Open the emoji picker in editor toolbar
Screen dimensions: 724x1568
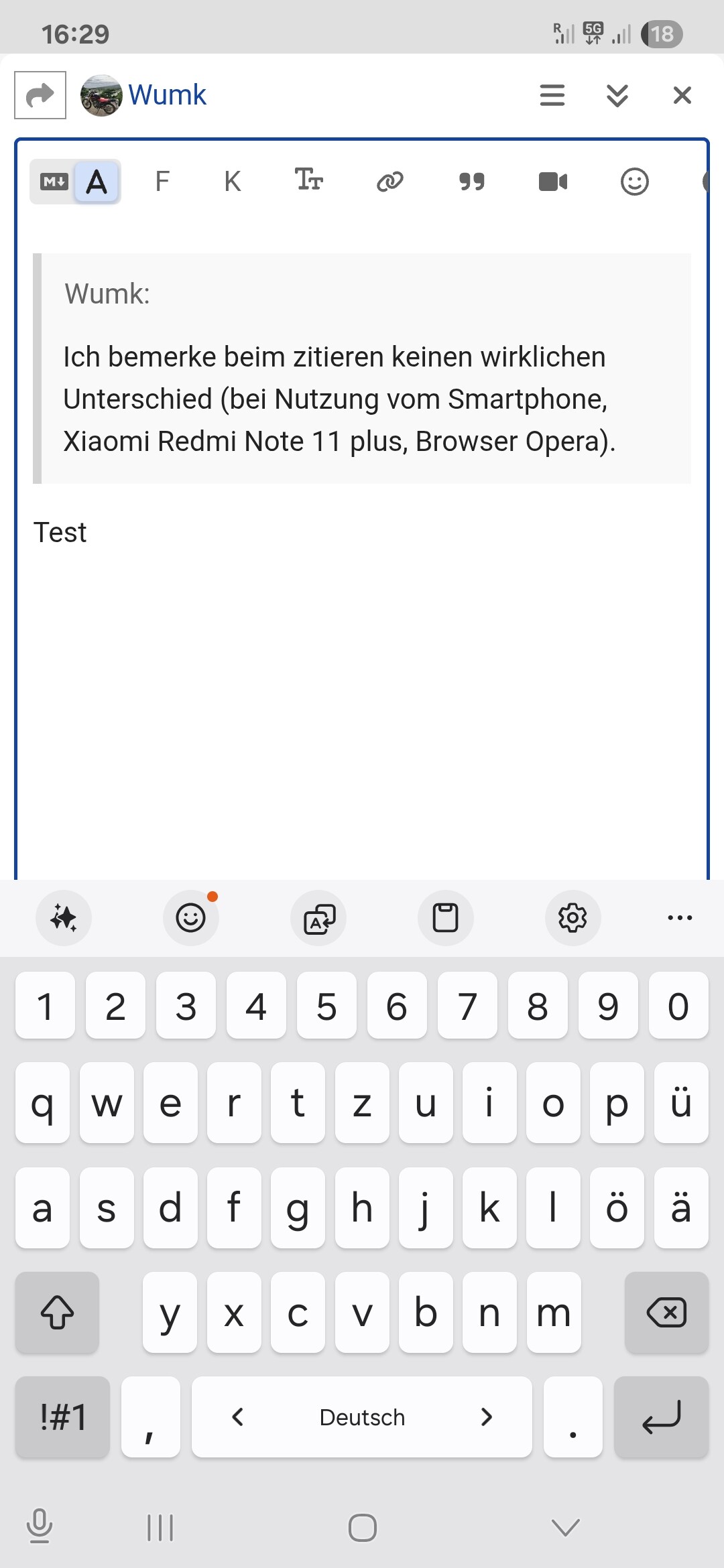click(634, 182)
